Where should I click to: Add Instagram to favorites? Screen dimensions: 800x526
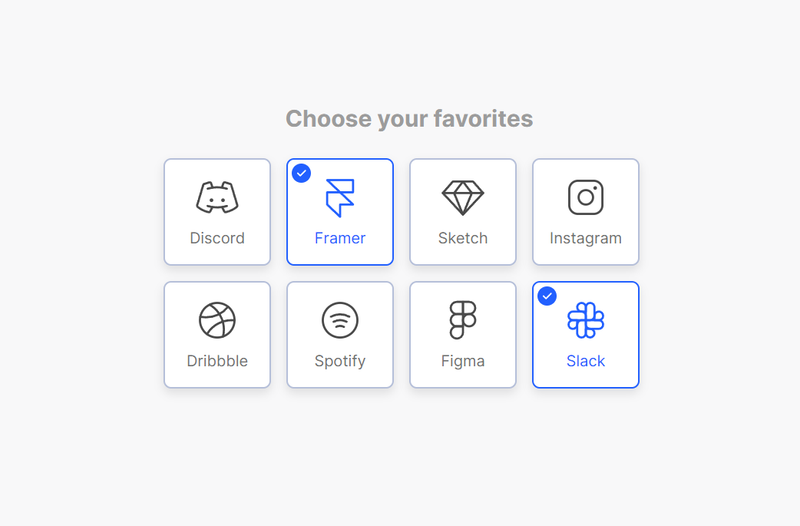tap(585, 212)
